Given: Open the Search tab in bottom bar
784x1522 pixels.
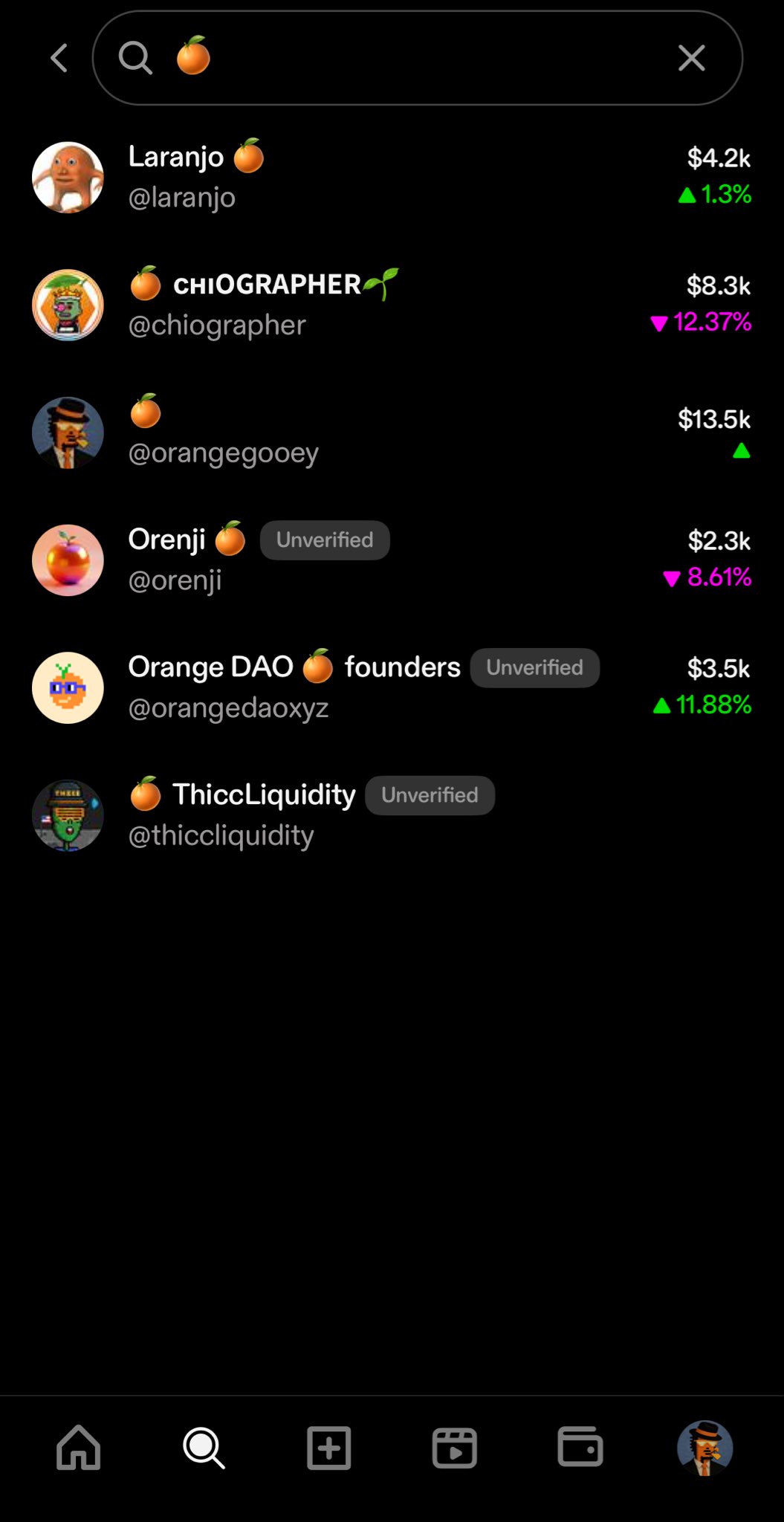Looking at the screenshot, I should click(204, 1447).
